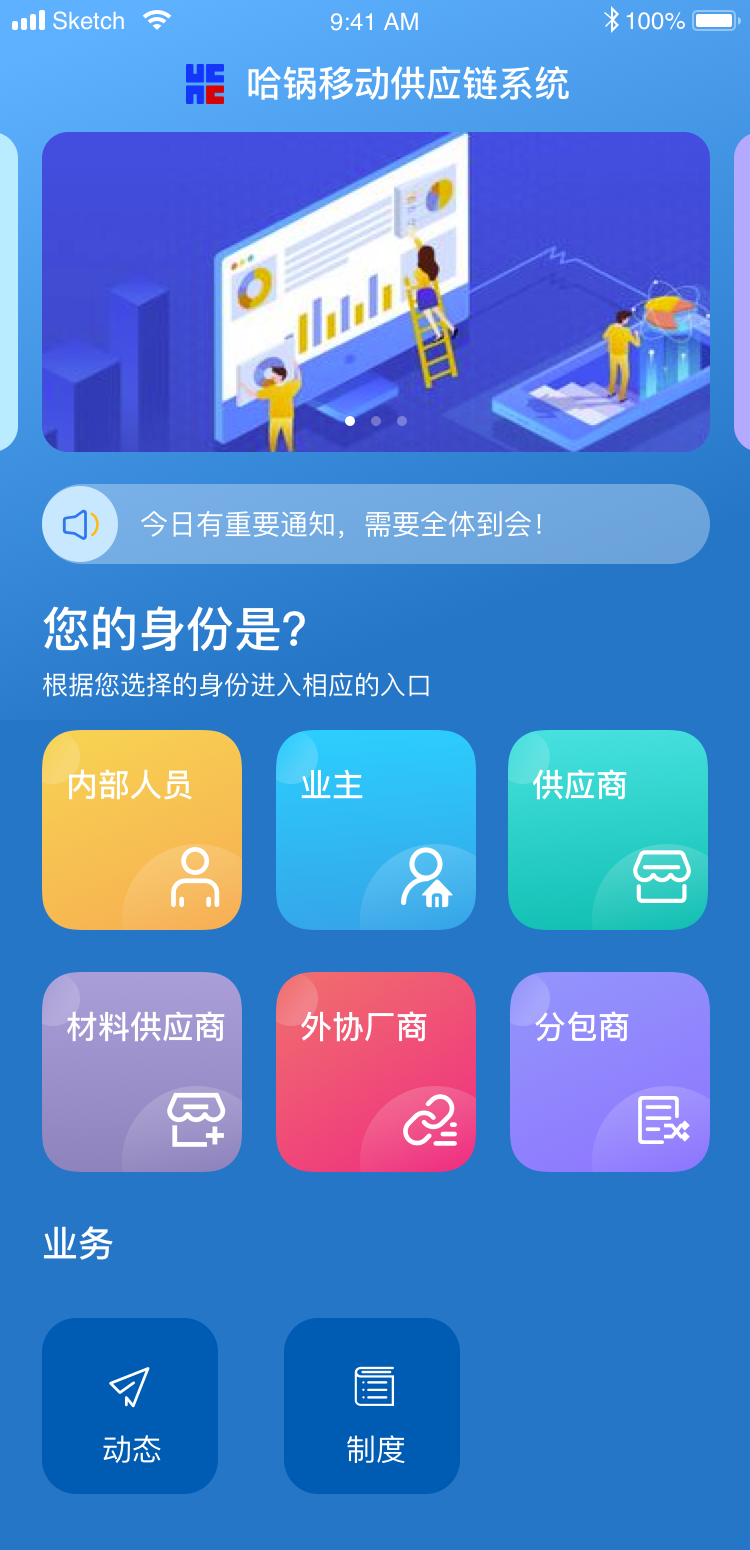Viewport: 750px width, 1550px height.
Task: Tap the speaker announcement icon
Action: (80, 524)
